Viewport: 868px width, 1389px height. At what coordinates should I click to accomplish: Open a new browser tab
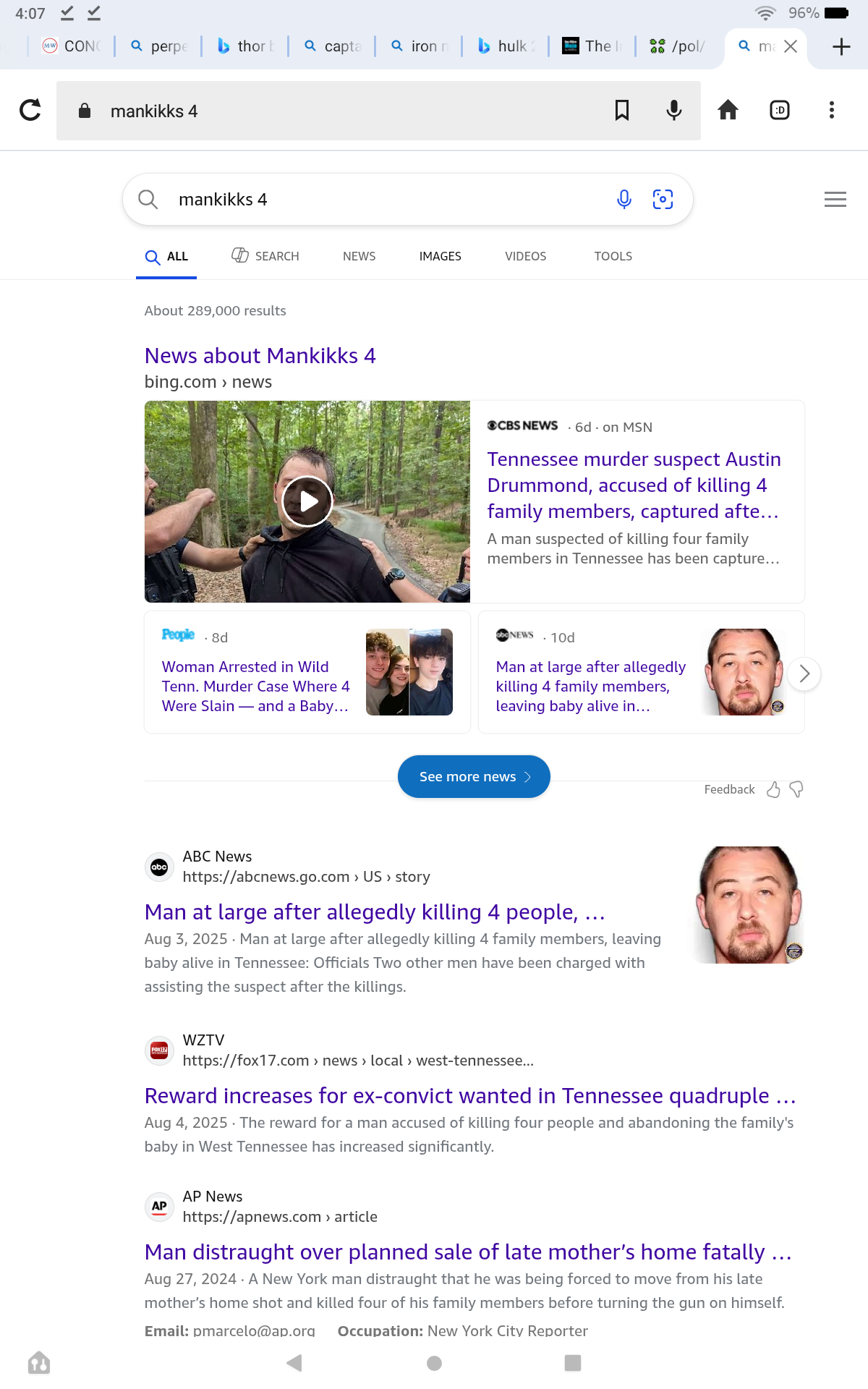coord(841,47)
